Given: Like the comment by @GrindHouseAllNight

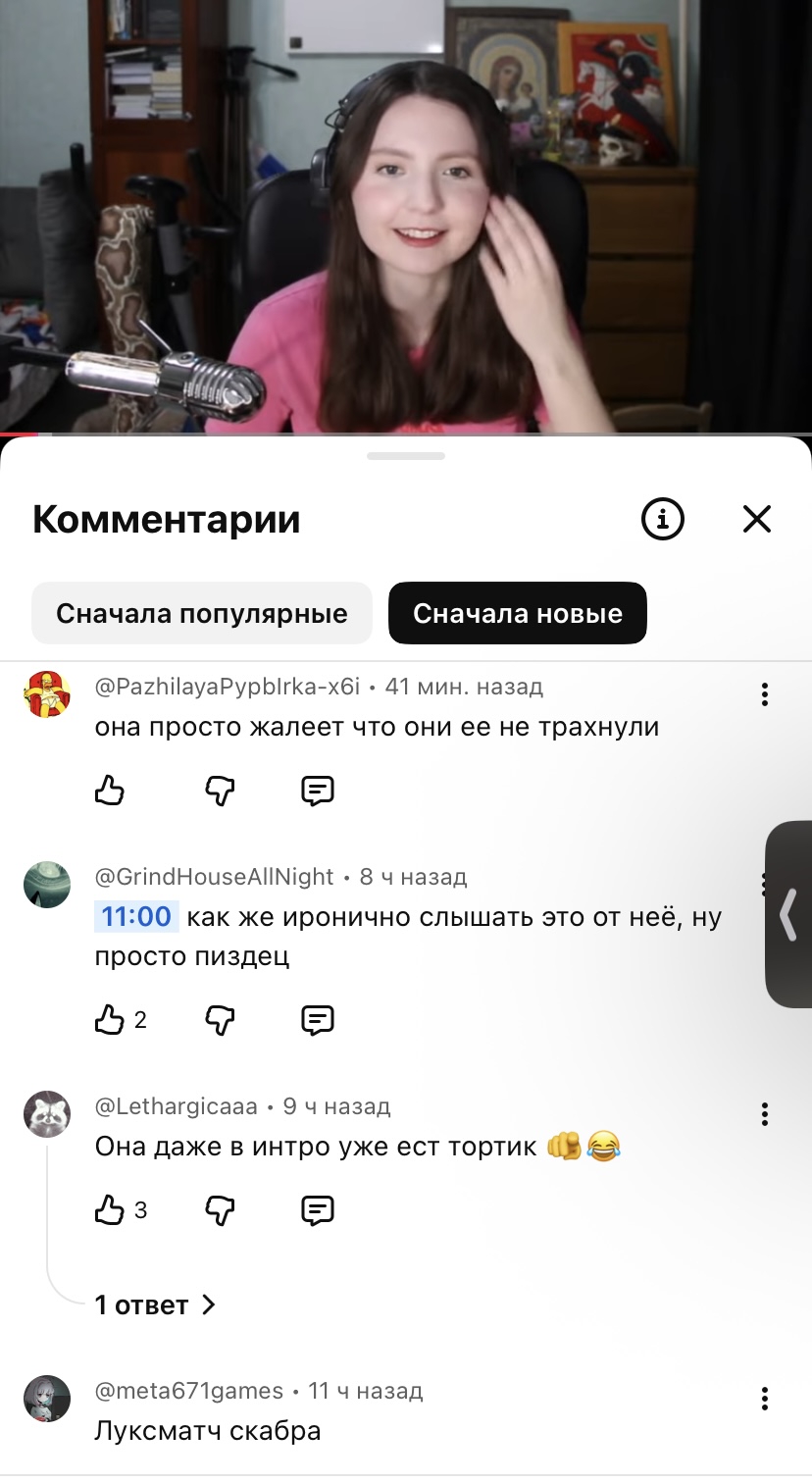Looking at the screenshot, I should point(110,1020).
